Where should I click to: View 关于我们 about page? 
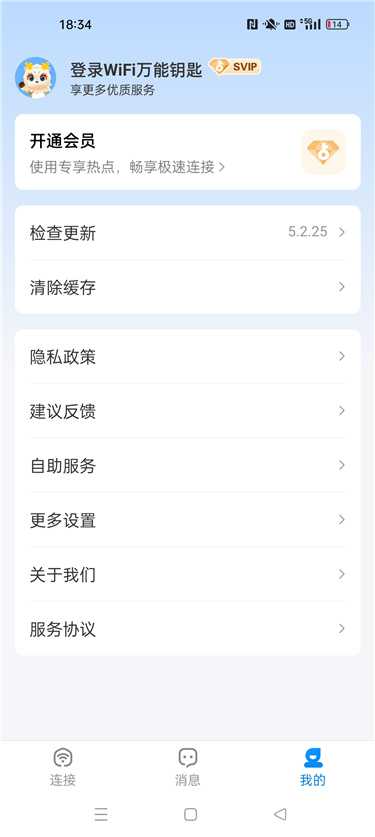188,574
